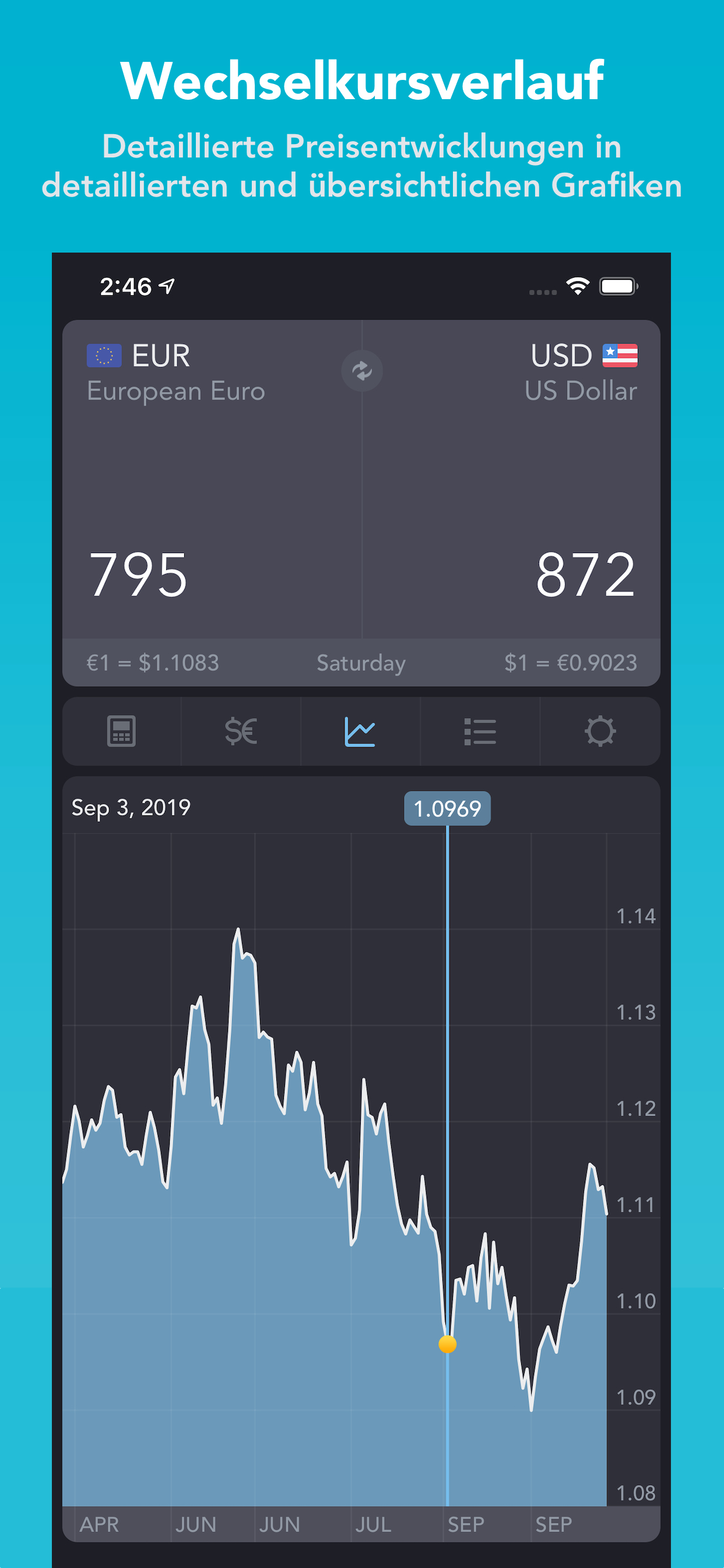Tap the $1 = €0.9023 rate label
The width and height of the screenshot is (724, 1568).
pos(571,663)
